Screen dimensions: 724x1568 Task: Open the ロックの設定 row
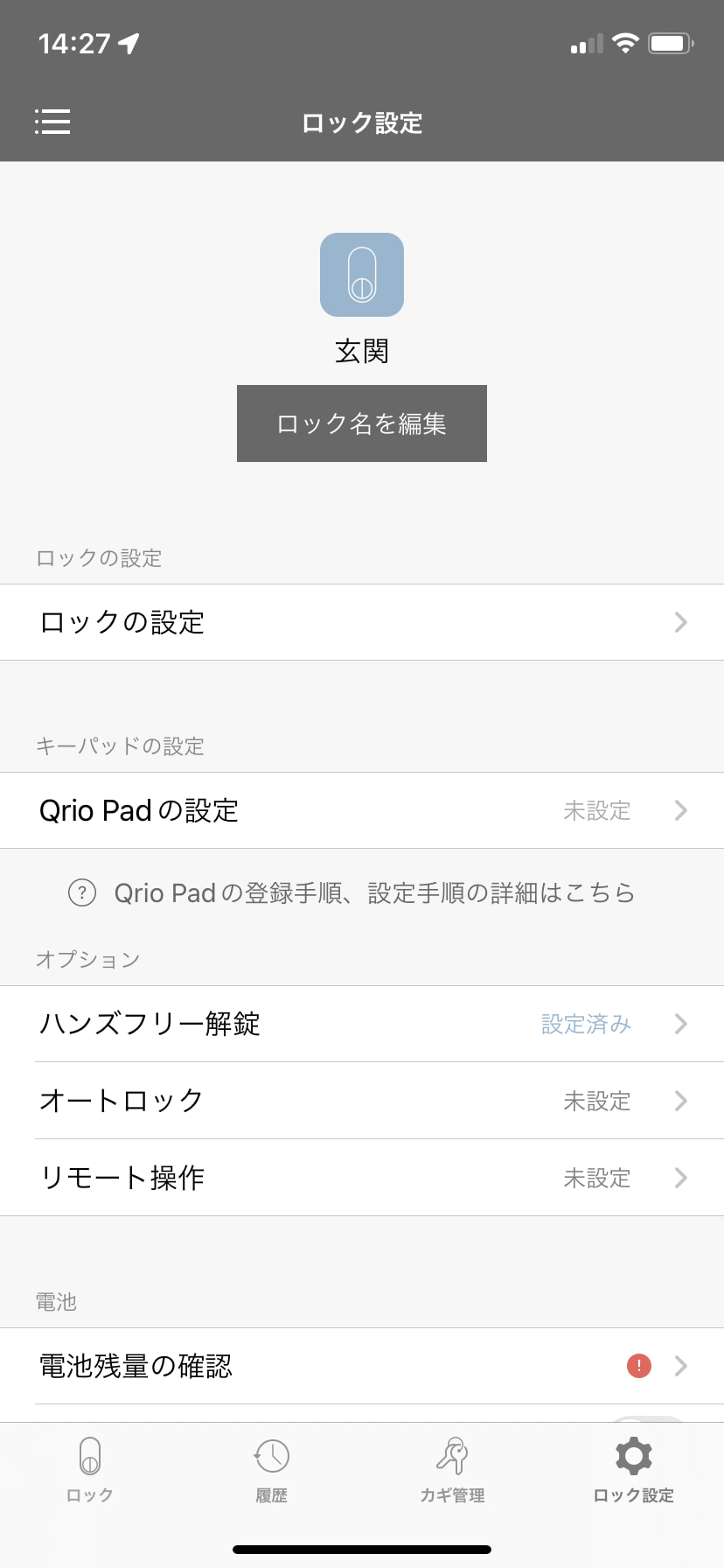pos(362,622)
